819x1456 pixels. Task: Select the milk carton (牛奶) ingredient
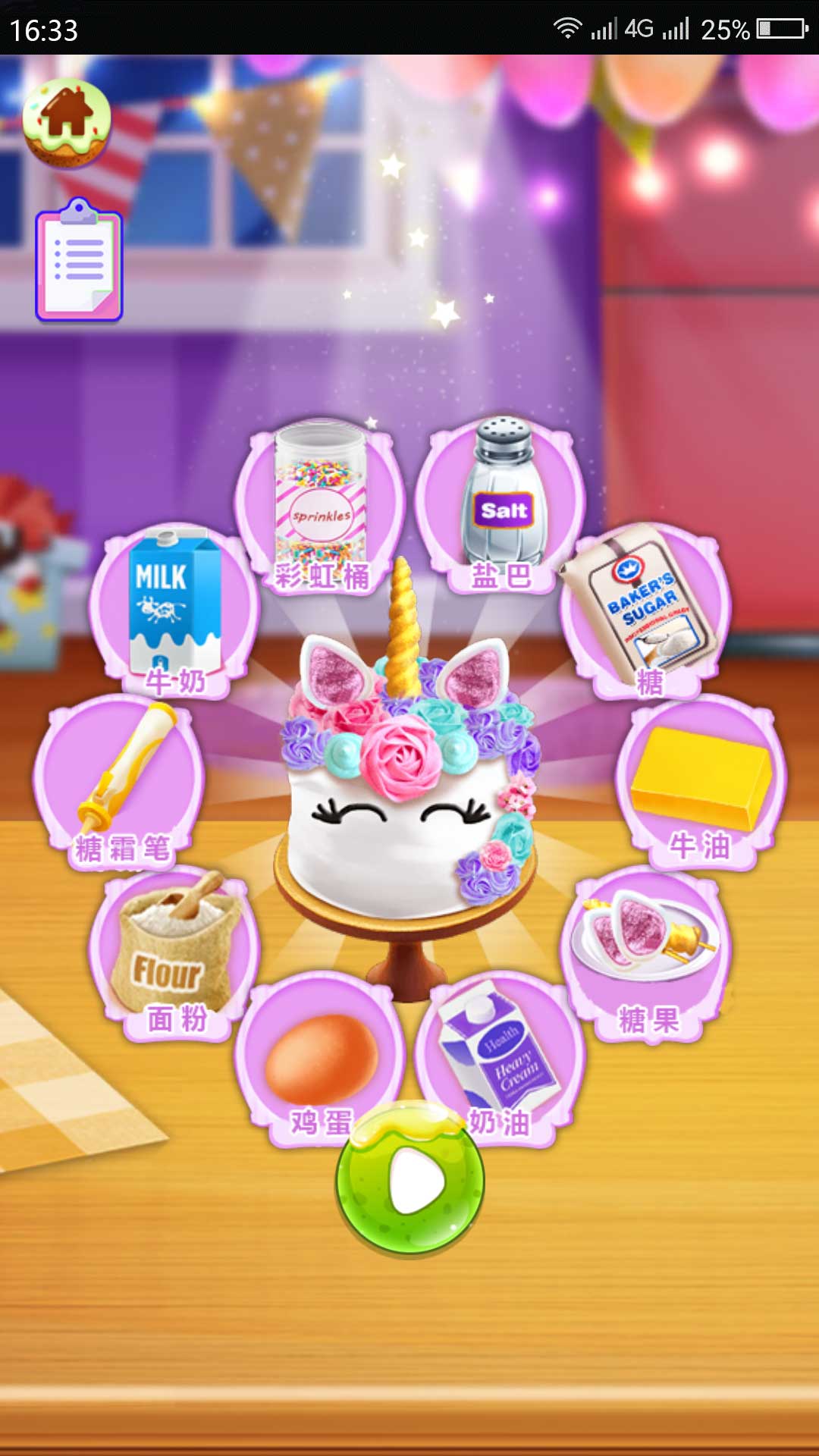175,607
